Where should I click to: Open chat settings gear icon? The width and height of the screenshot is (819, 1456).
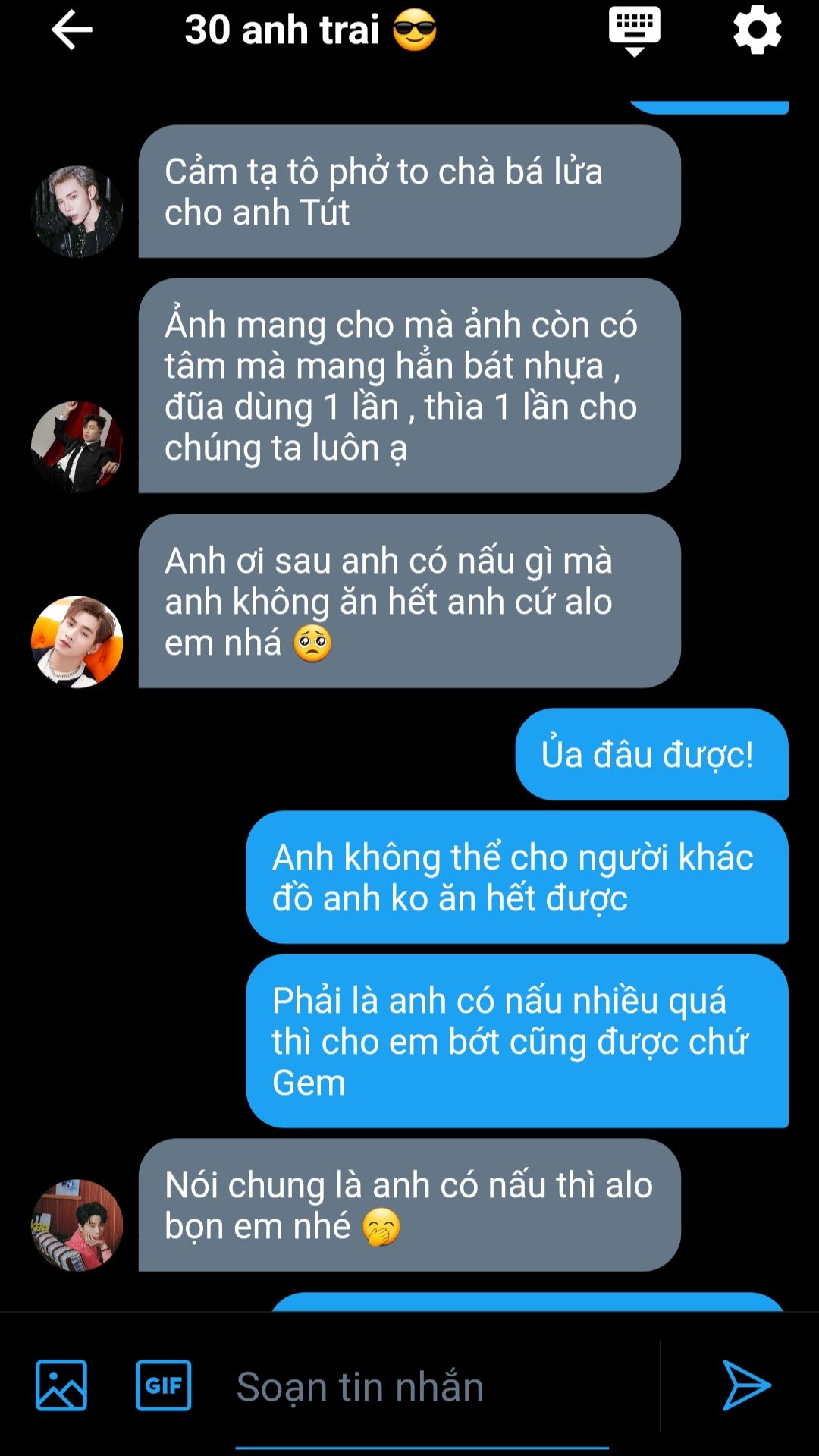click(x=757, y=30)
